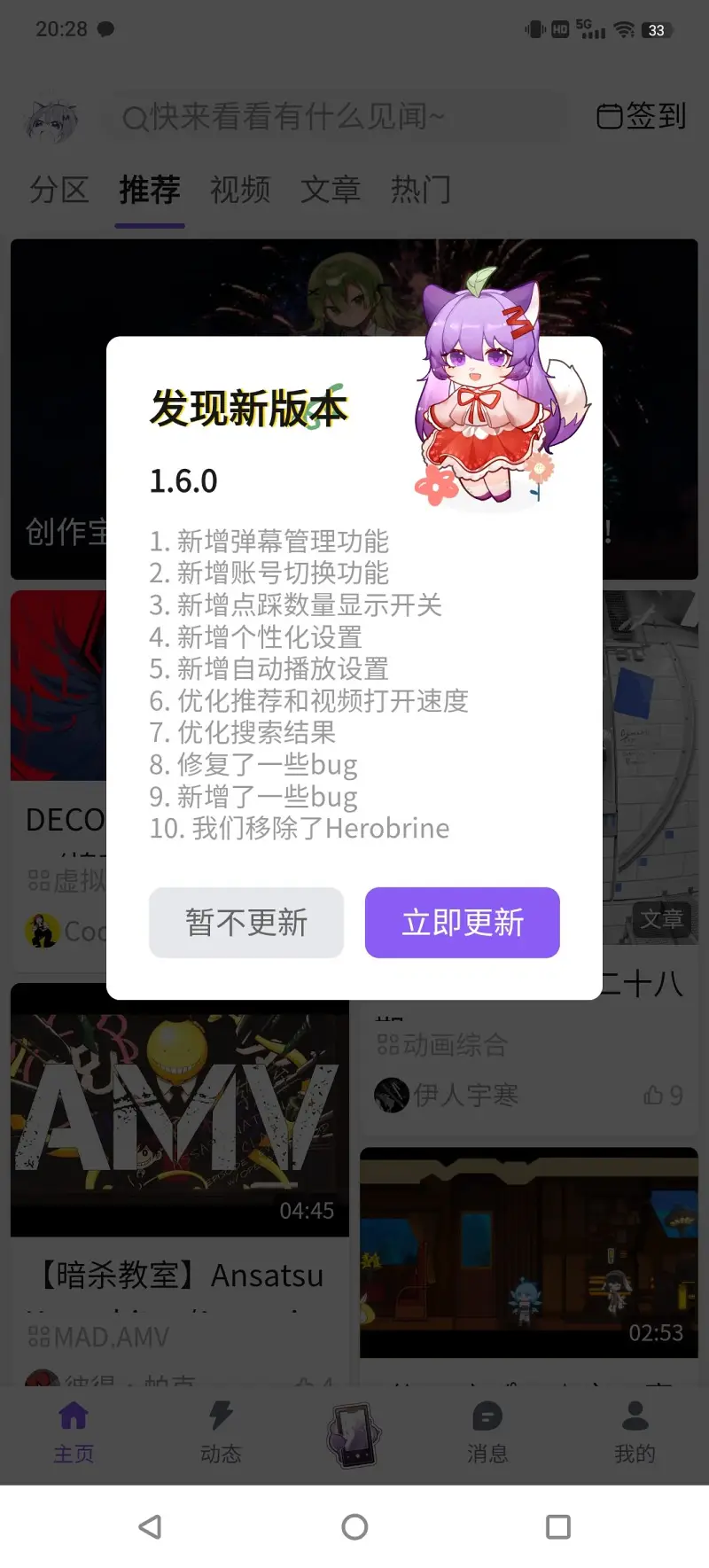The image size is (709, 1568).
Task: Tap the search magnifier icon in search bar
Action: tap(136, 118)
